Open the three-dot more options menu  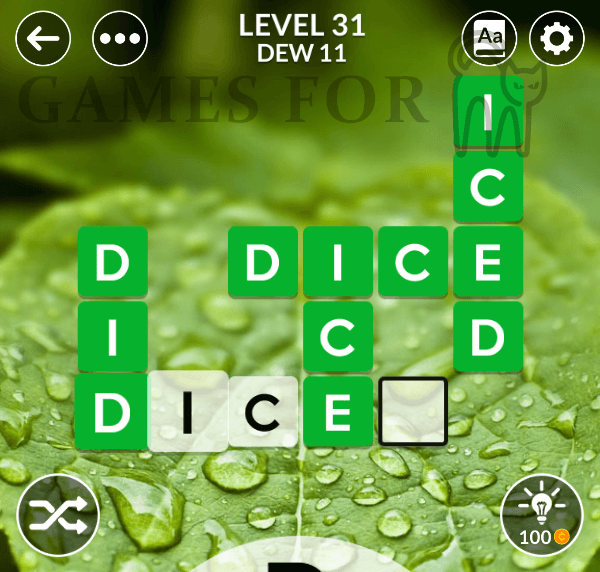pyautogui.click(x=119, y=39)
